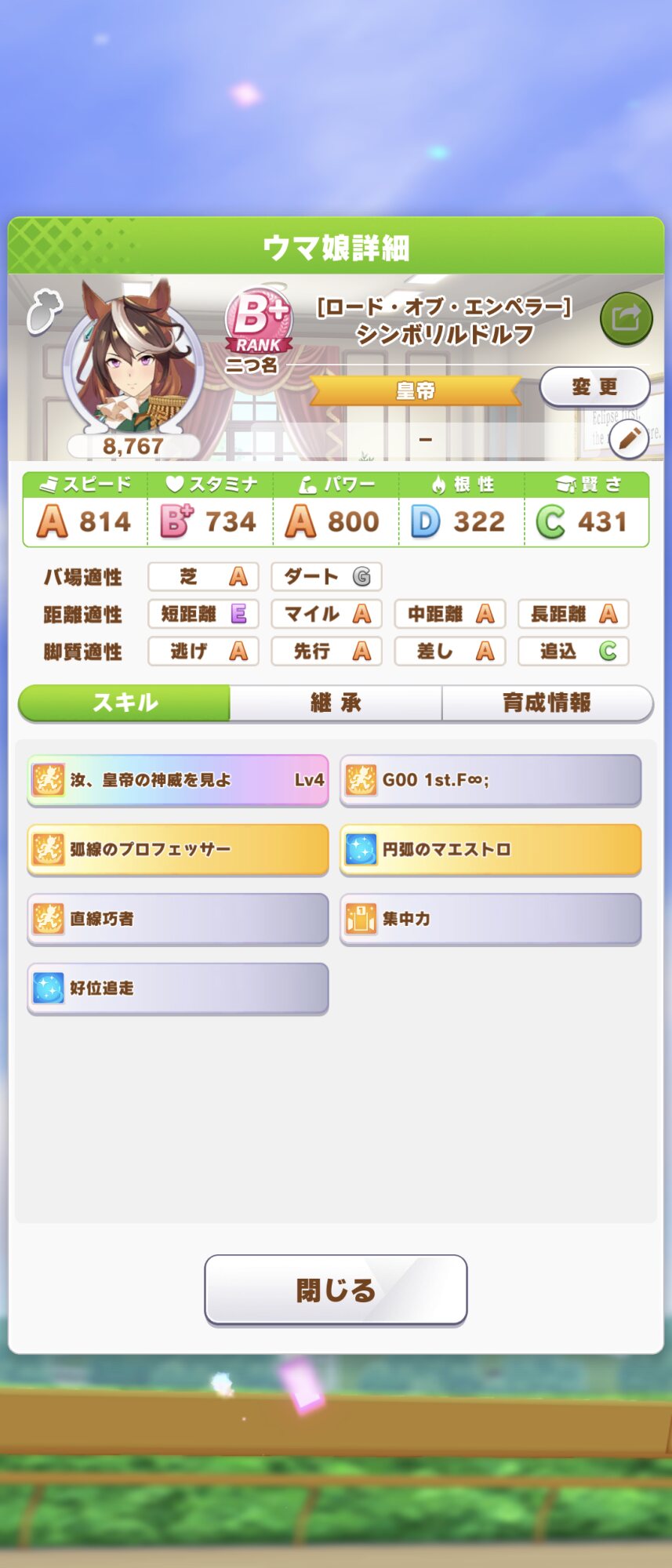Select the スキル tab
Viewport: 672px width, 1568px height.
click(x=125, y=702)
